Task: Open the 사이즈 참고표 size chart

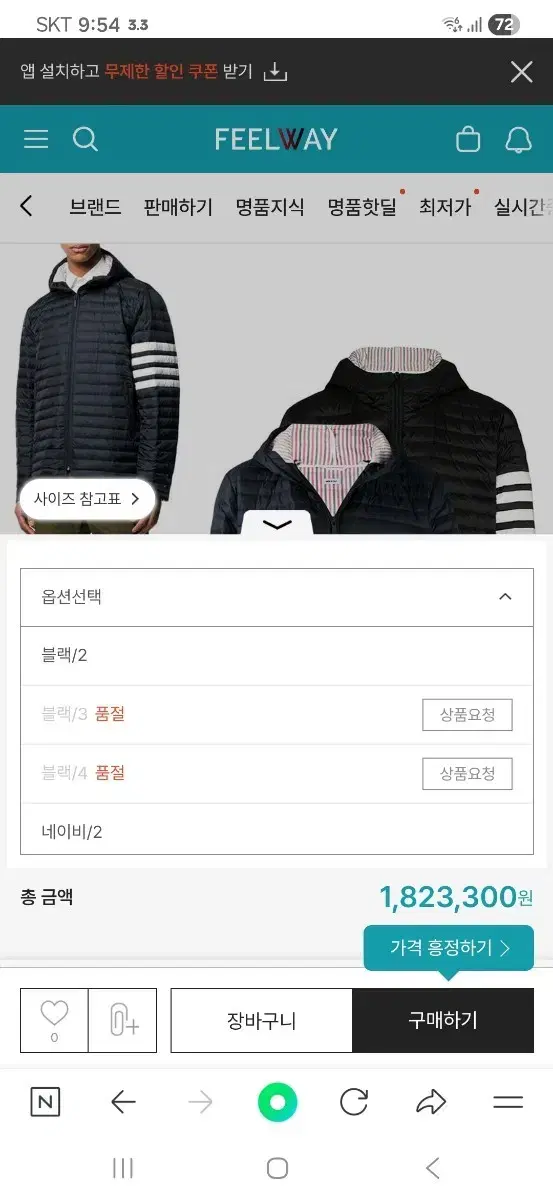Action: click(87, 498)
